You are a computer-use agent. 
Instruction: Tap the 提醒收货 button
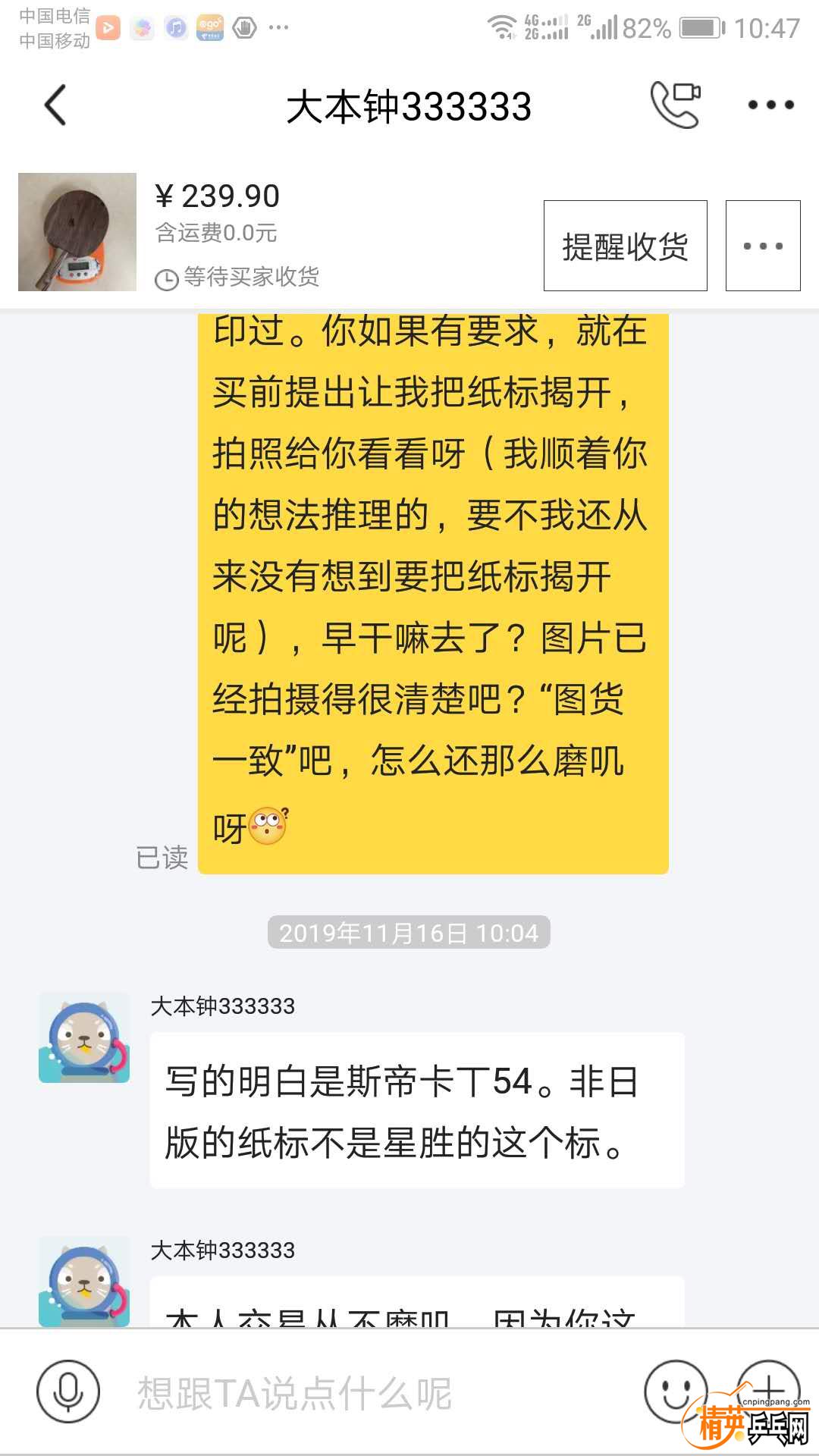click(x=625, y=246)
